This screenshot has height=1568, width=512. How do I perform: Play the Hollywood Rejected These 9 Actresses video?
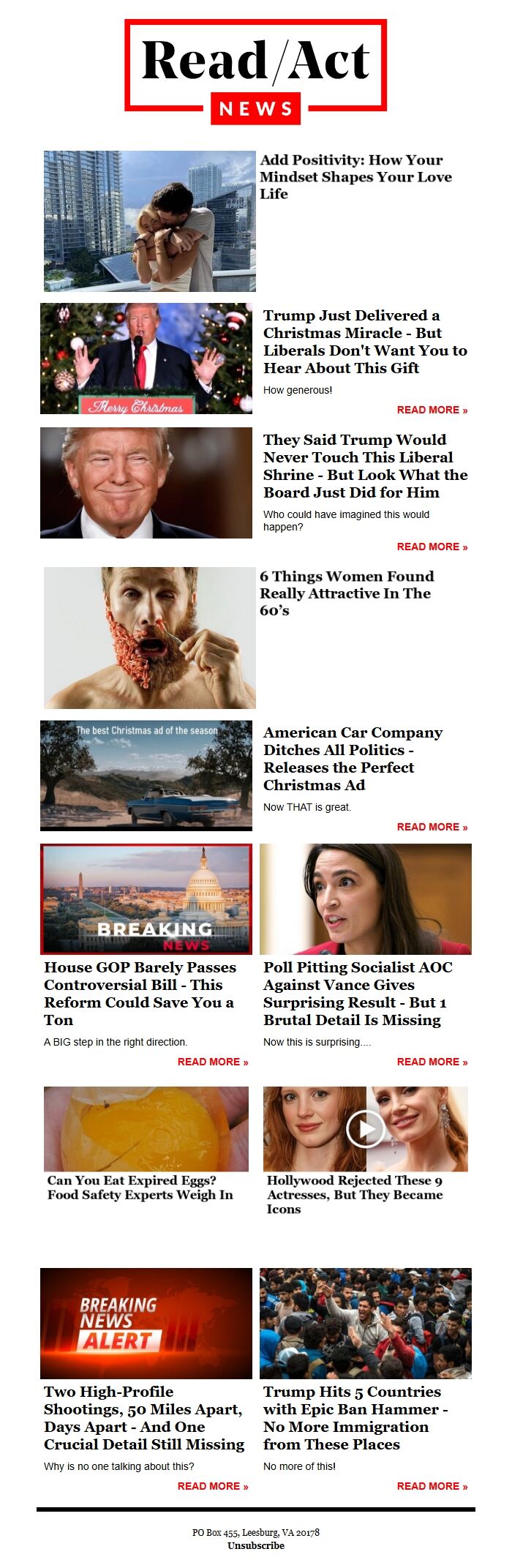tap(365, 1128)
